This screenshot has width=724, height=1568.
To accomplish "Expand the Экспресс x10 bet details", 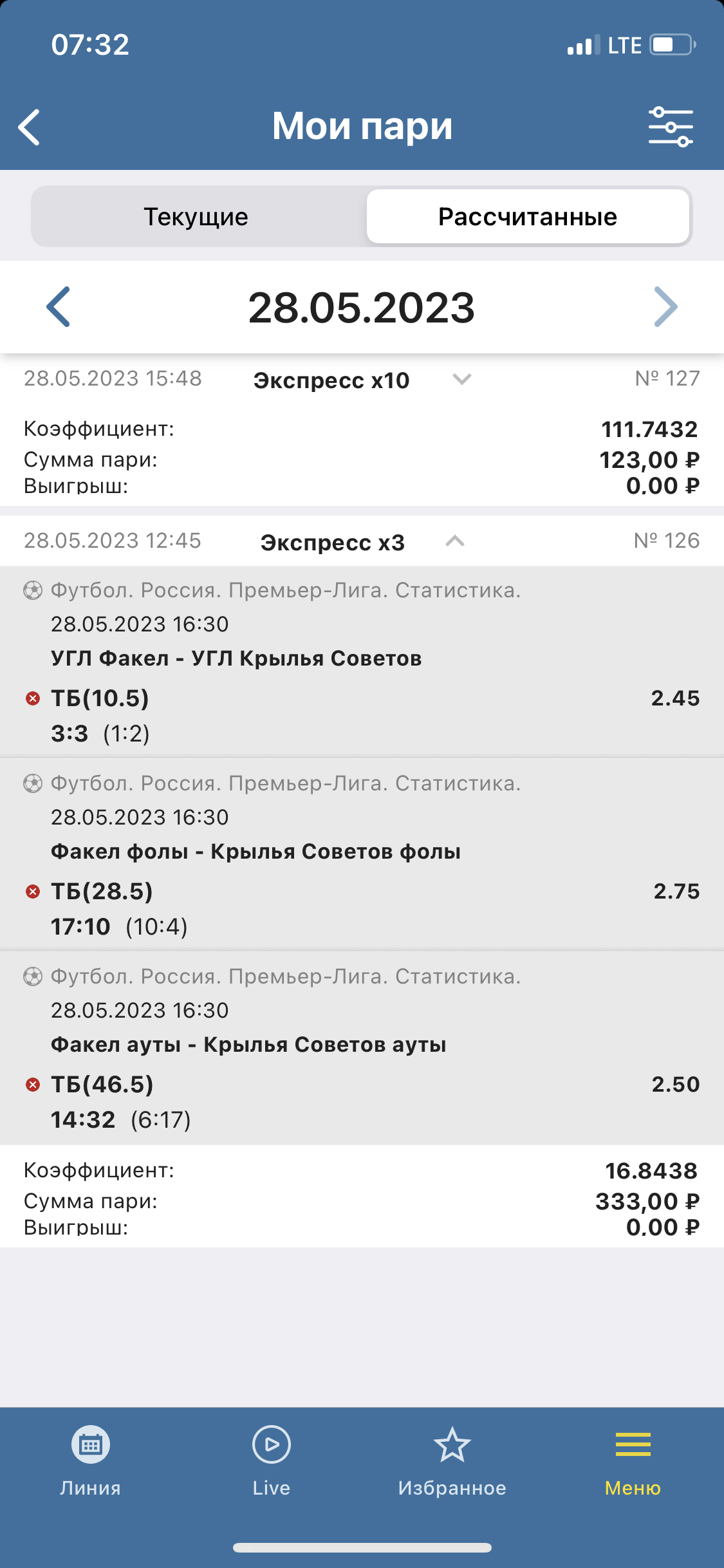I will point(461,379).
